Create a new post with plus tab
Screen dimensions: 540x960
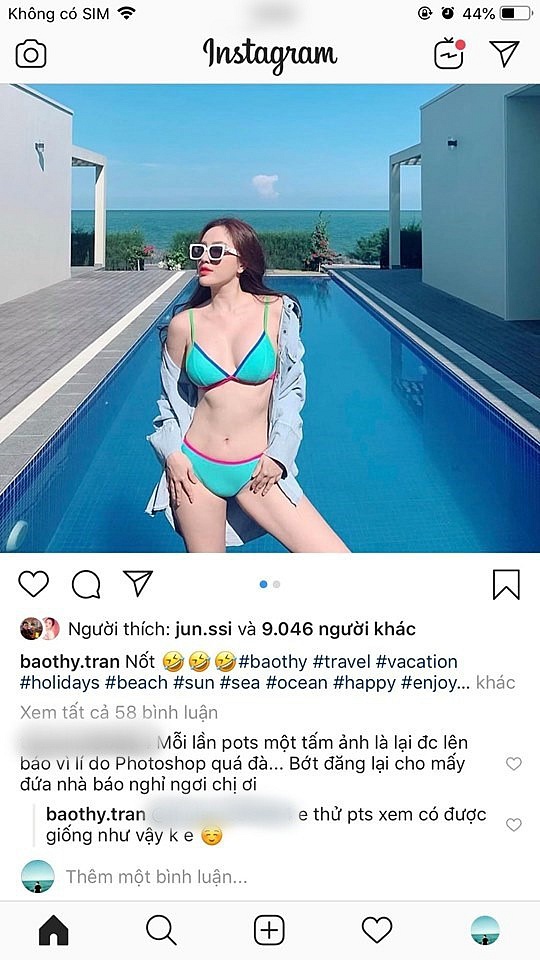tap(269, 931)
